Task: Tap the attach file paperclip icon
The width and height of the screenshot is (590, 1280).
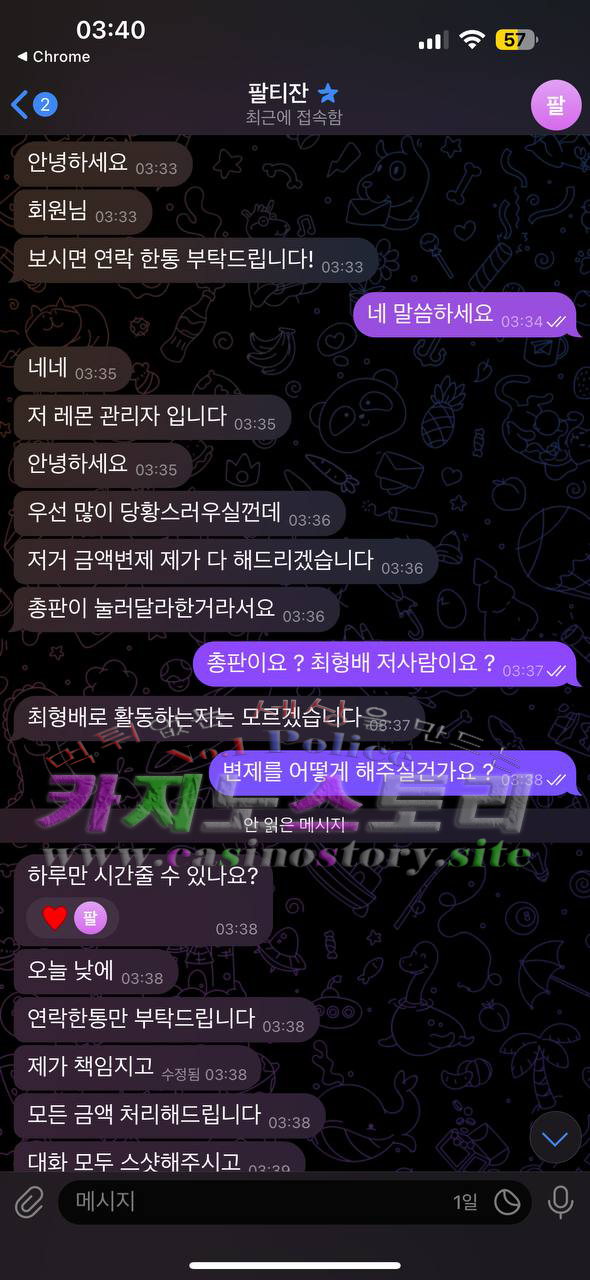Action: pyautogui.click(x=30, y=1201)
